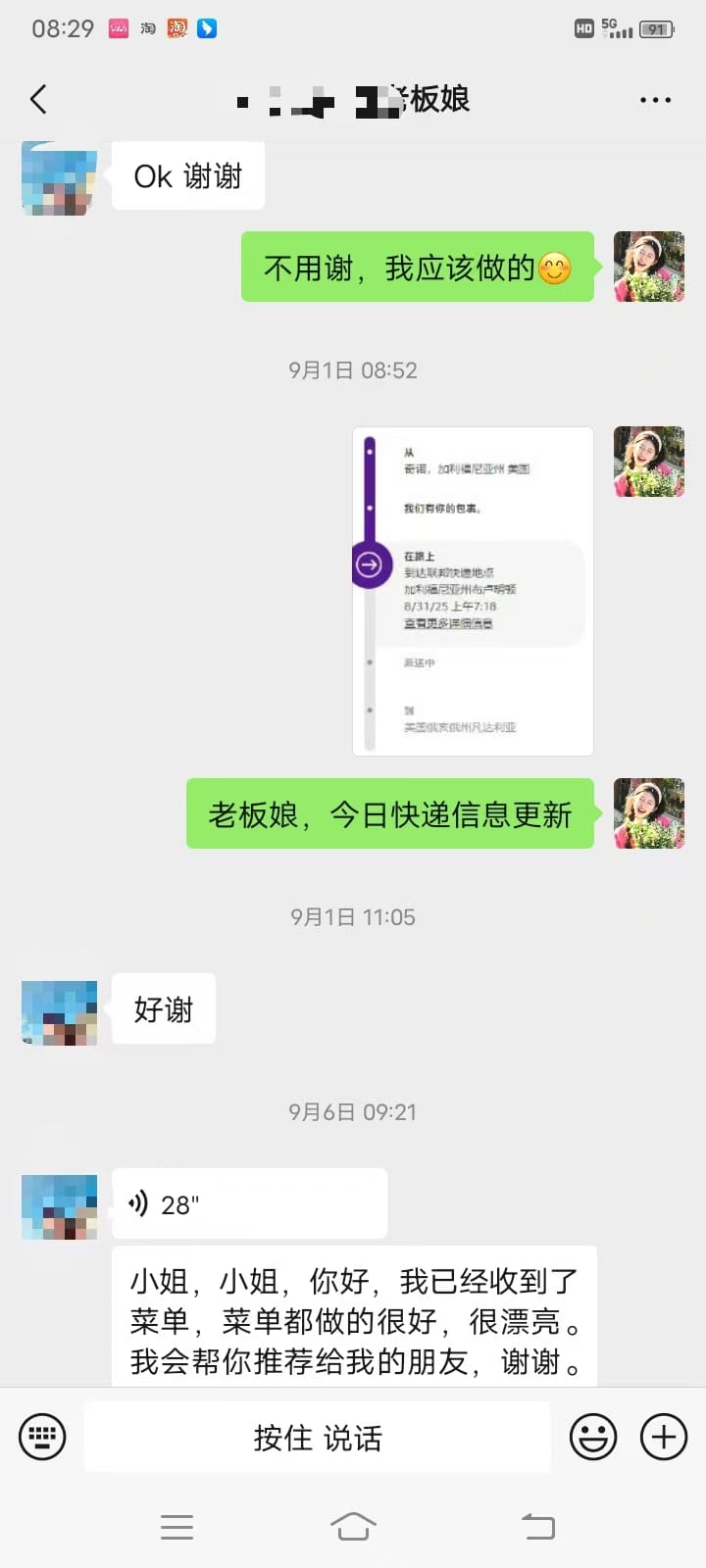706x1568 pixels.
Task: Switch to keyboard text input
Action: coord(42,1437)
